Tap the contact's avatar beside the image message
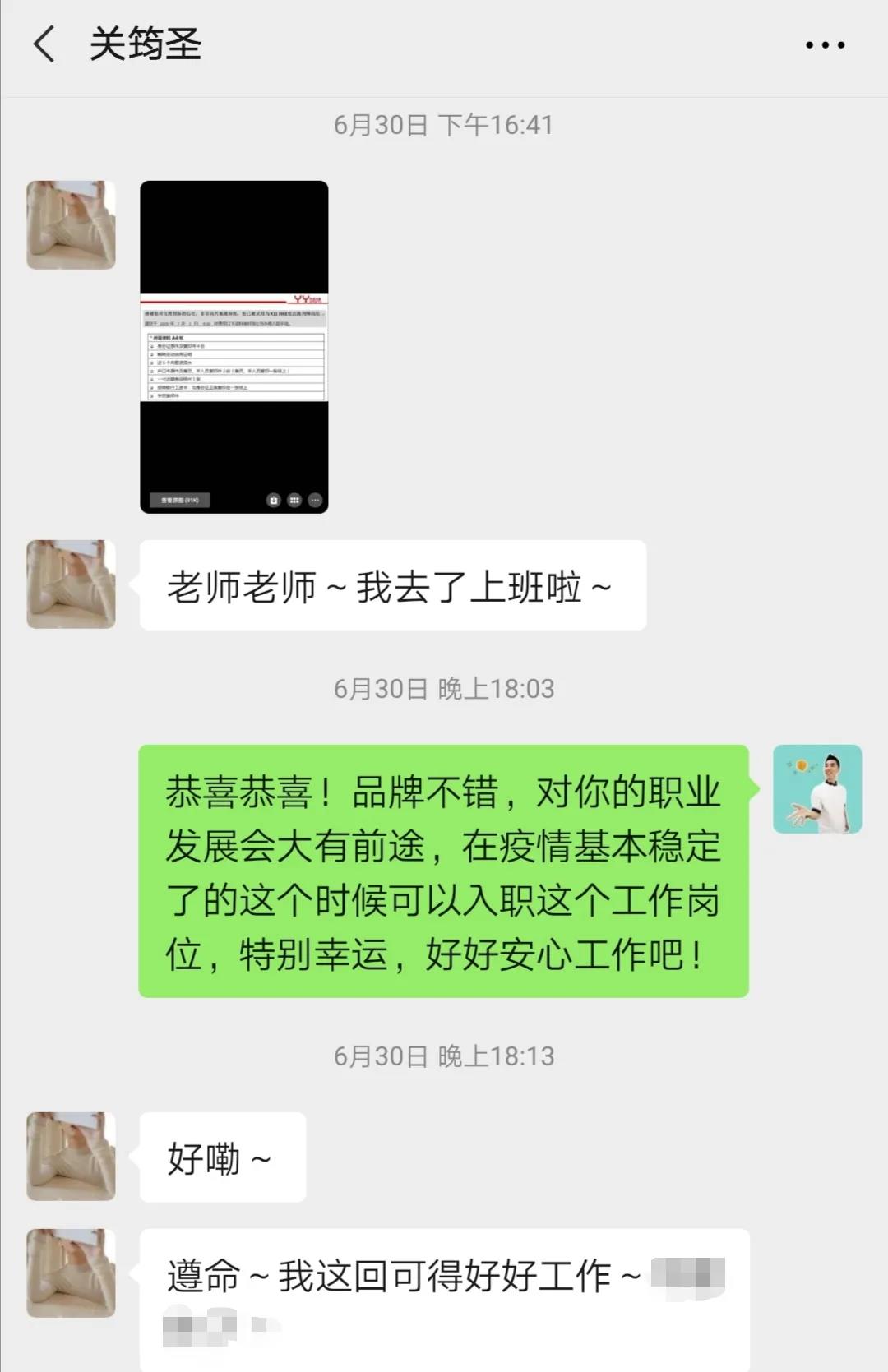Viewport: 888px width, 1372px height. (x=72, y=225)
